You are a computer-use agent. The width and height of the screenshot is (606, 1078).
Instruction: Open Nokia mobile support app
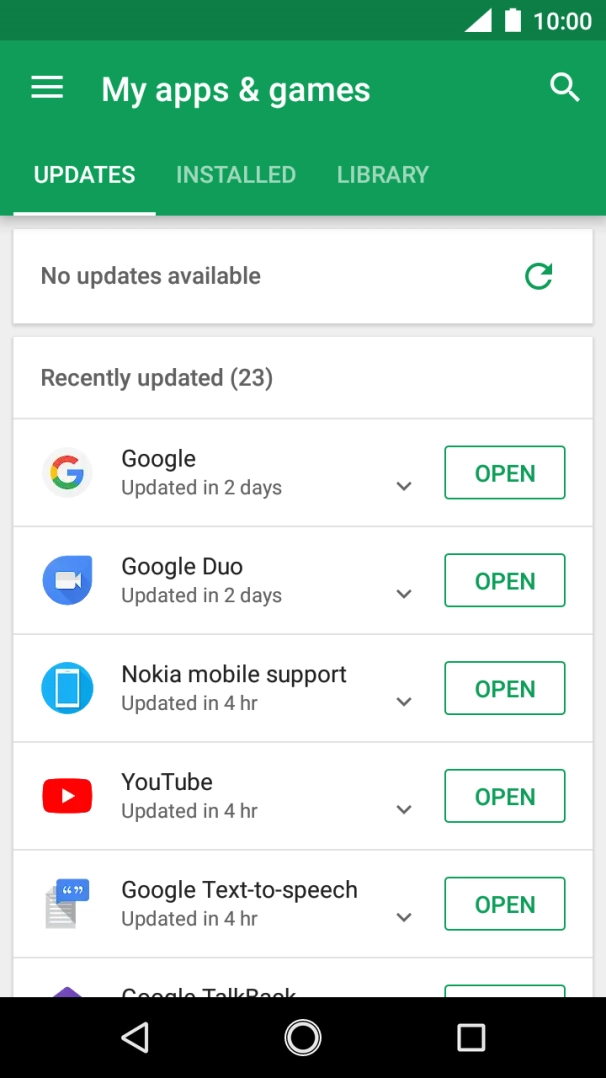504,689
